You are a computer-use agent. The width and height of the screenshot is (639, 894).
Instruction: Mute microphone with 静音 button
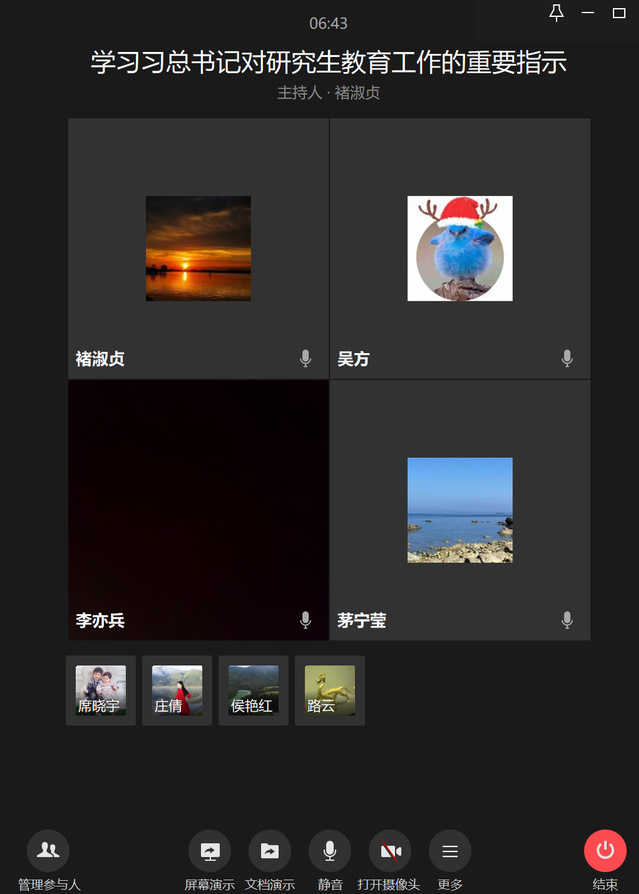coord(329,851)
